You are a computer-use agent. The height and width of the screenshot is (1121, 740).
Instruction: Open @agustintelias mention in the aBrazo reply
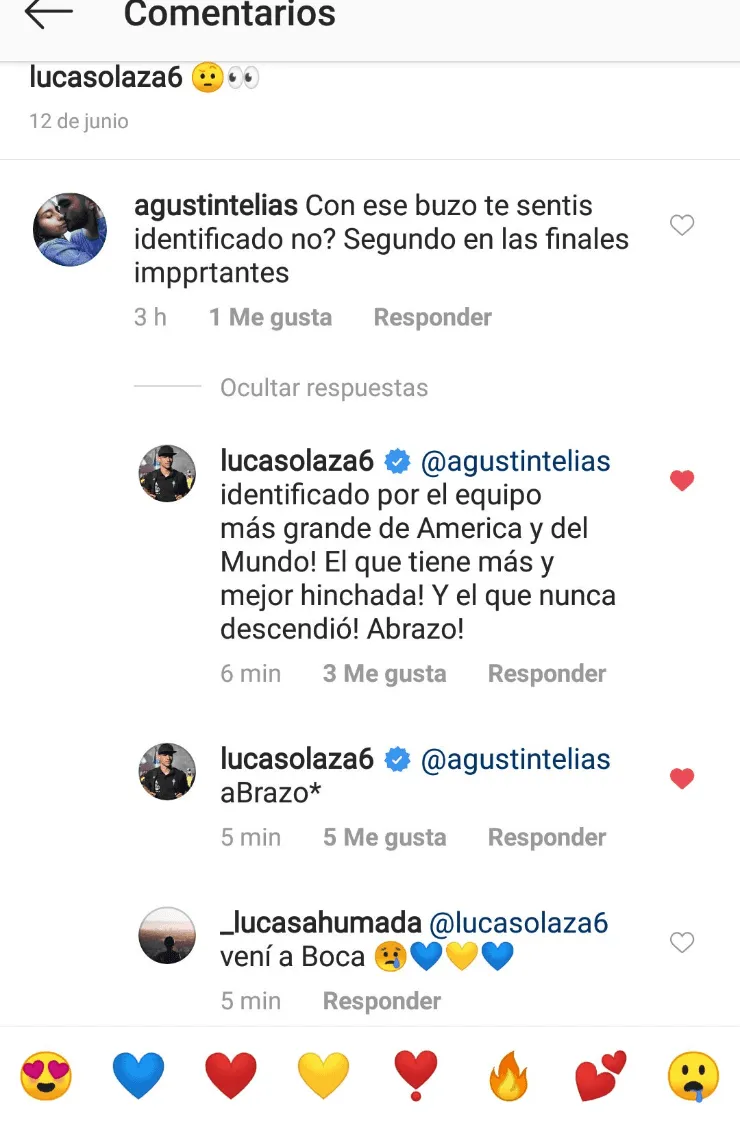pos(515,760)
